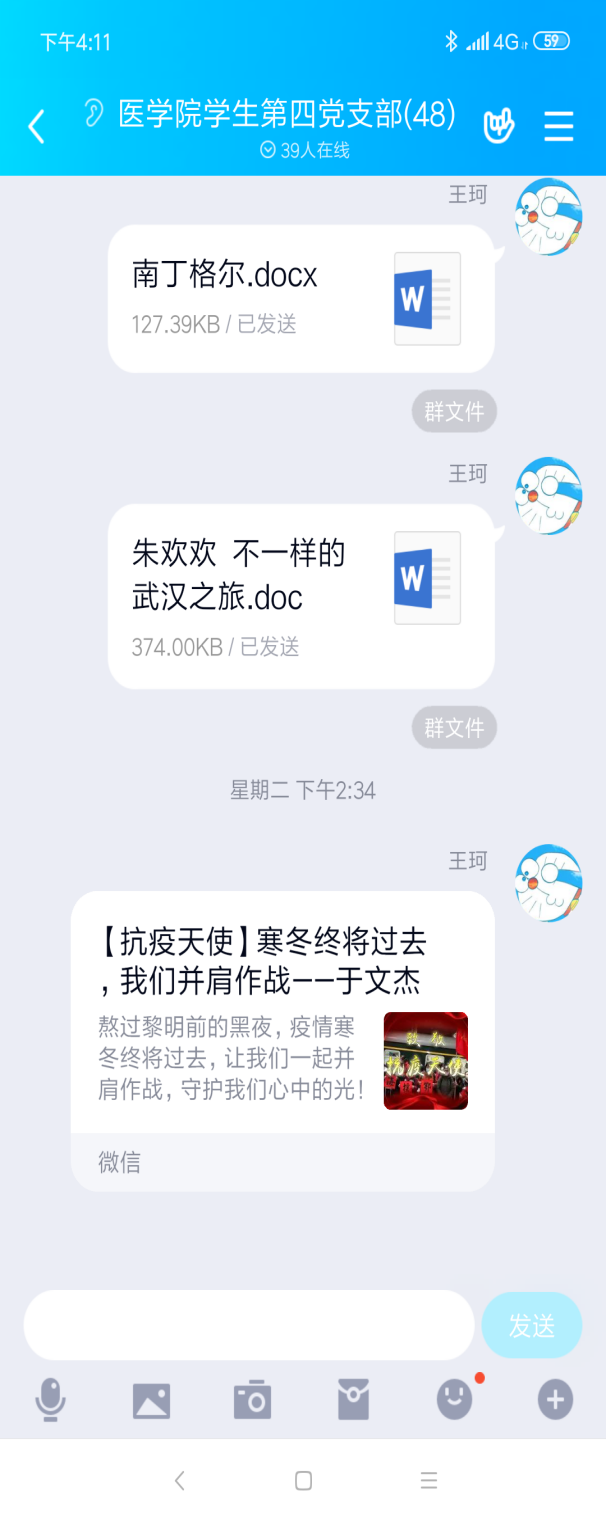The width and height of the screenshot is (606, 1523).
Task: Open 王珂's avatar above 南丁格尔.docx
Action: 548,218
